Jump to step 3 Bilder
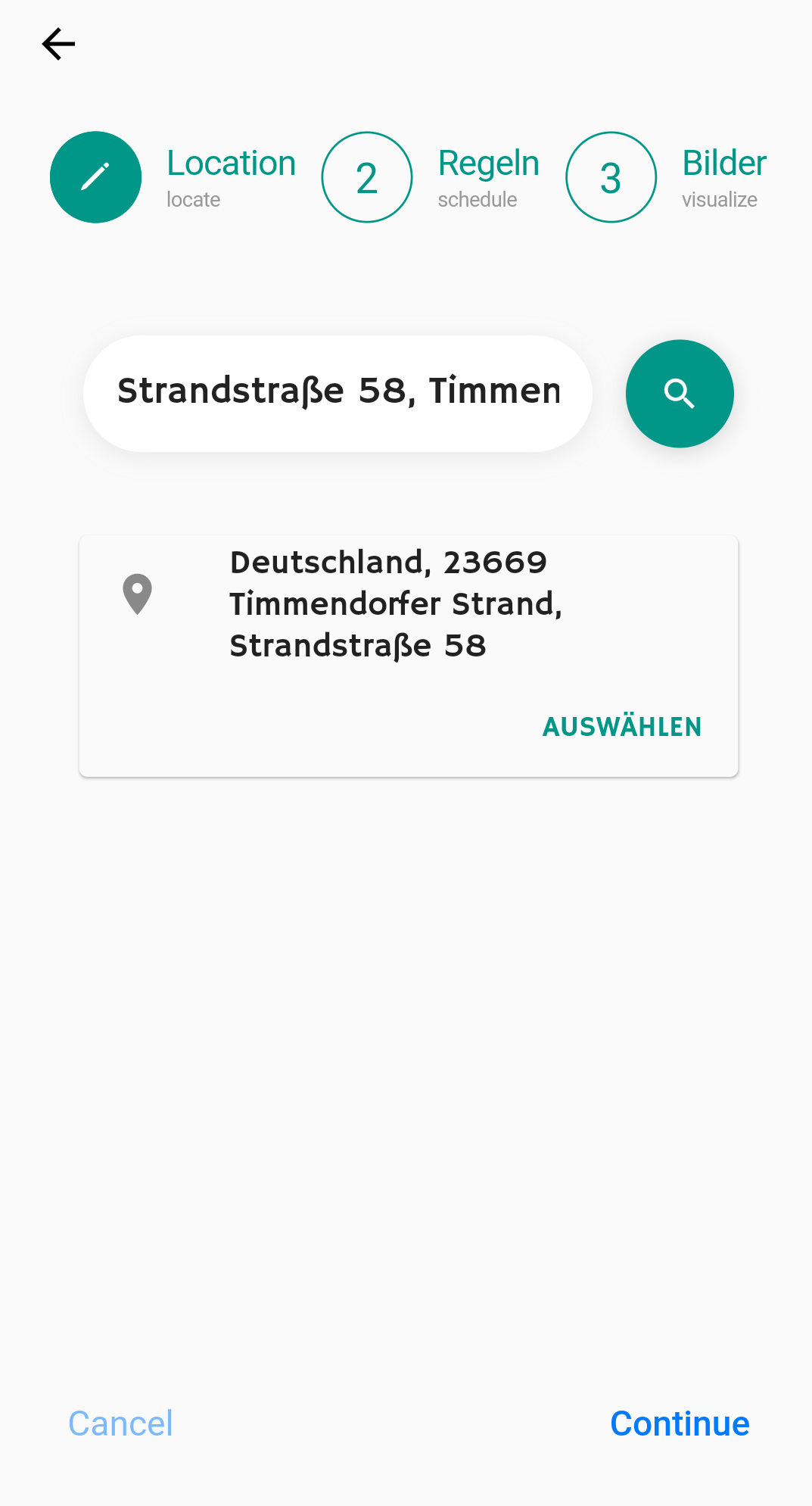Screen dimensions: 812x1506 (611, 177)
